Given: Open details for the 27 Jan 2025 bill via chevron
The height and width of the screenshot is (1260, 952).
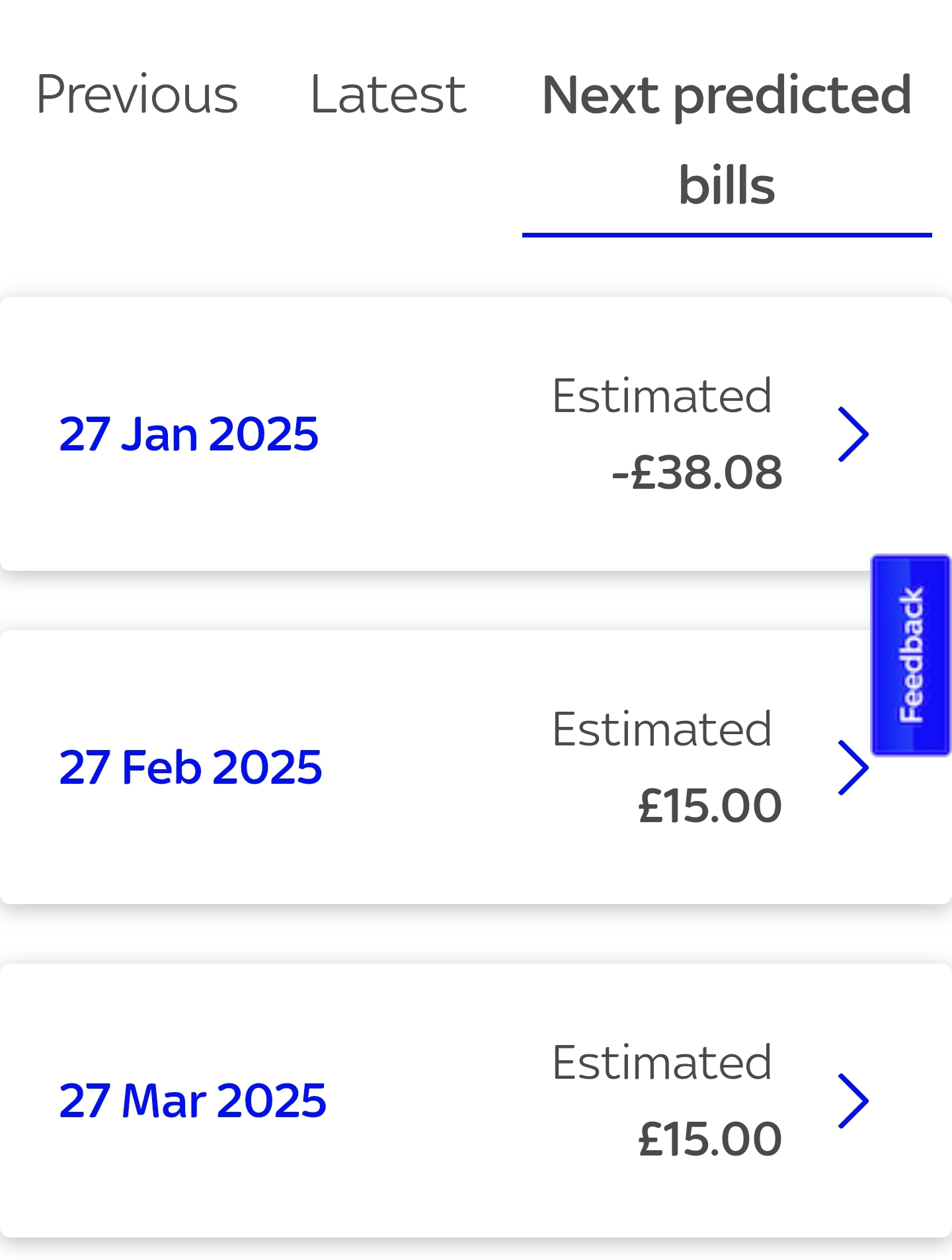Looking at the screenshot, I should (x=853, y=433).
